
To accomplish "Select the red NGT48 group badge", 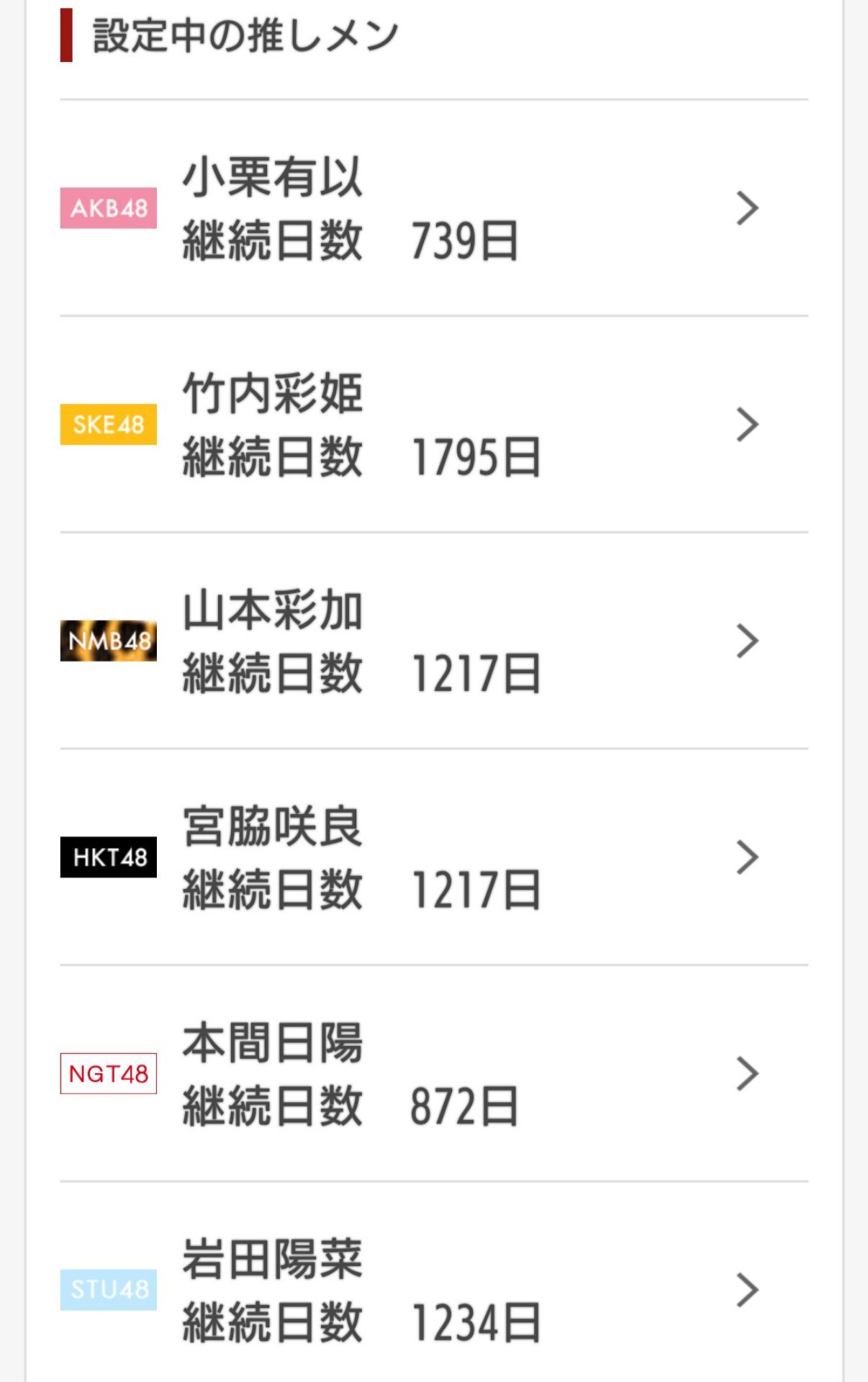I will (x=108, y=1072).
